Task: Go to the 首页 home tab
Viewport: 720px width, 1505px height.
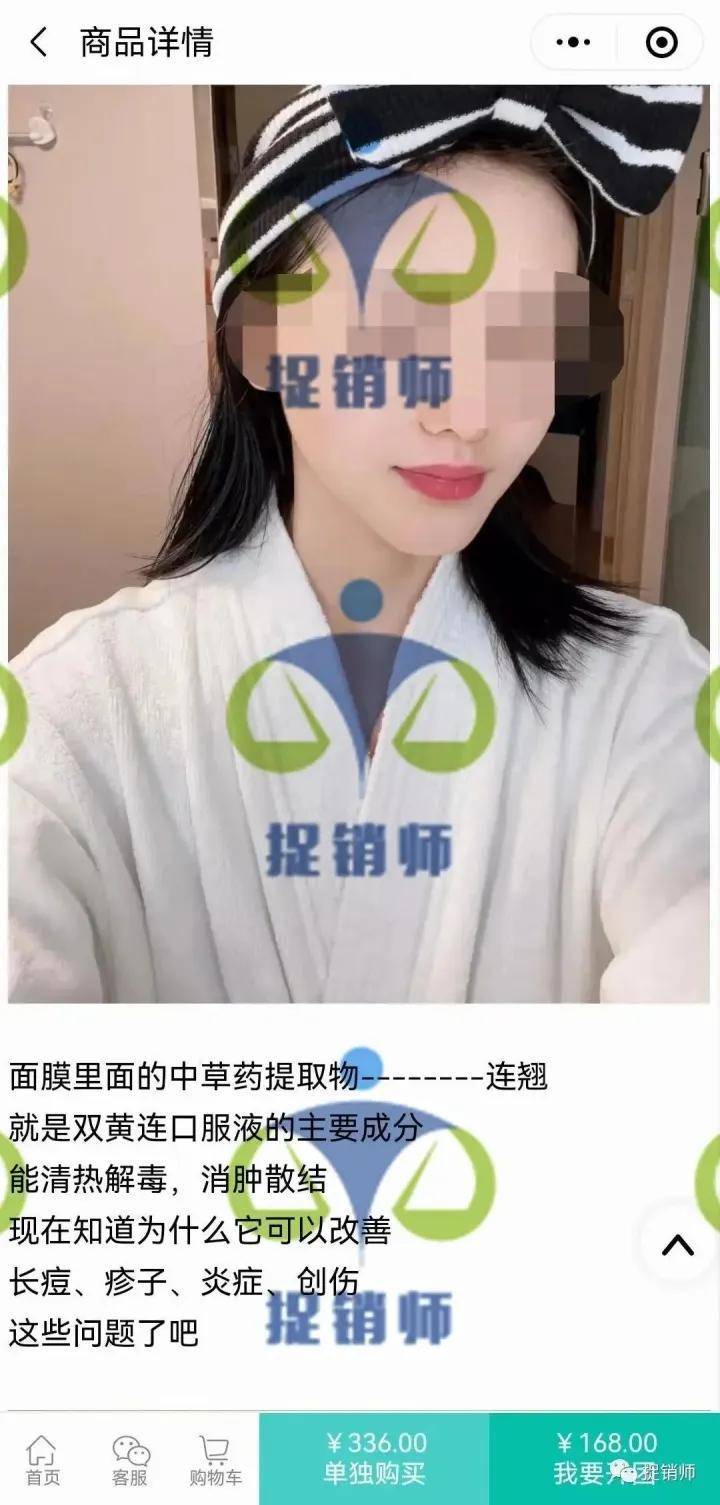Action: point(42,1460)
